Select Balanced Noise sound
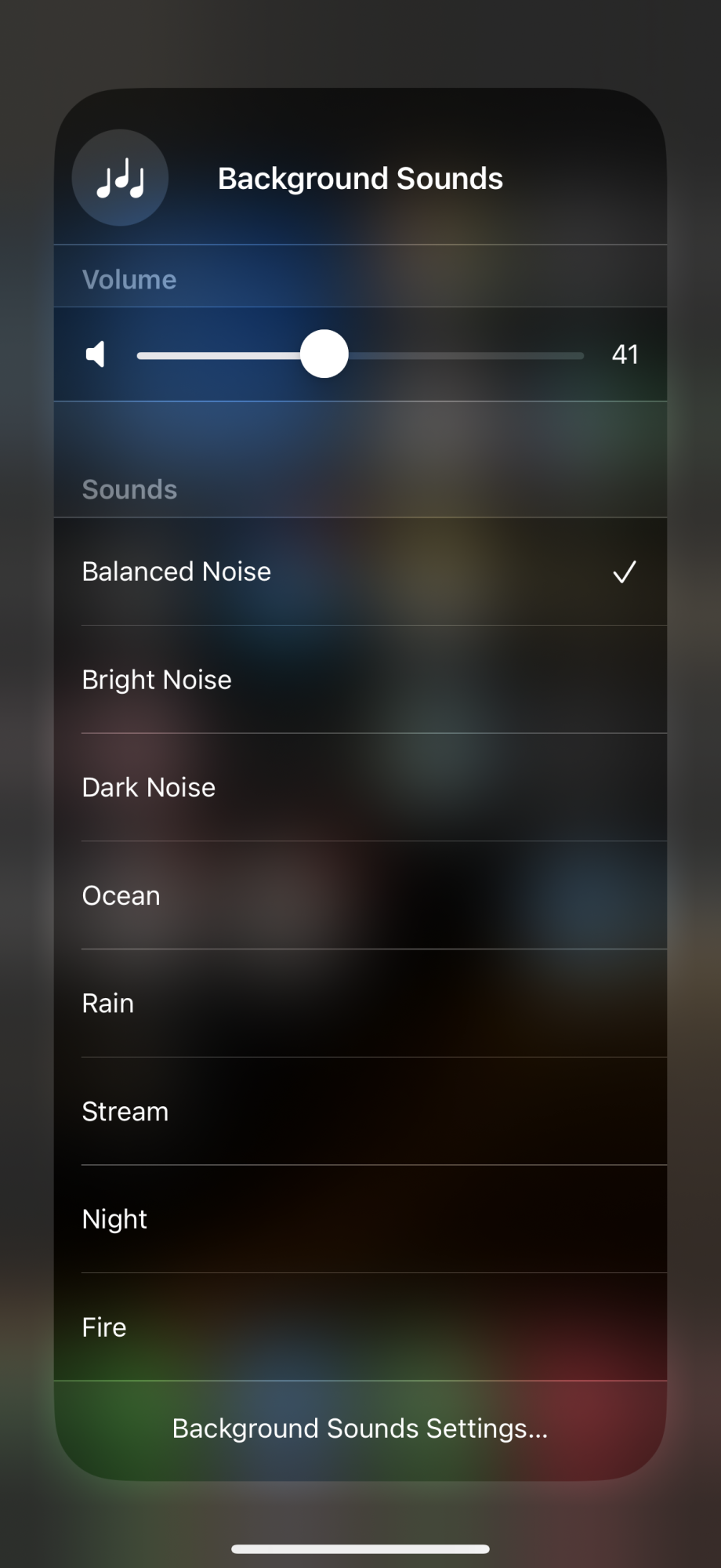Image resolution: width=721 pixels, height=1568 pixels. (x=360, y=572)
